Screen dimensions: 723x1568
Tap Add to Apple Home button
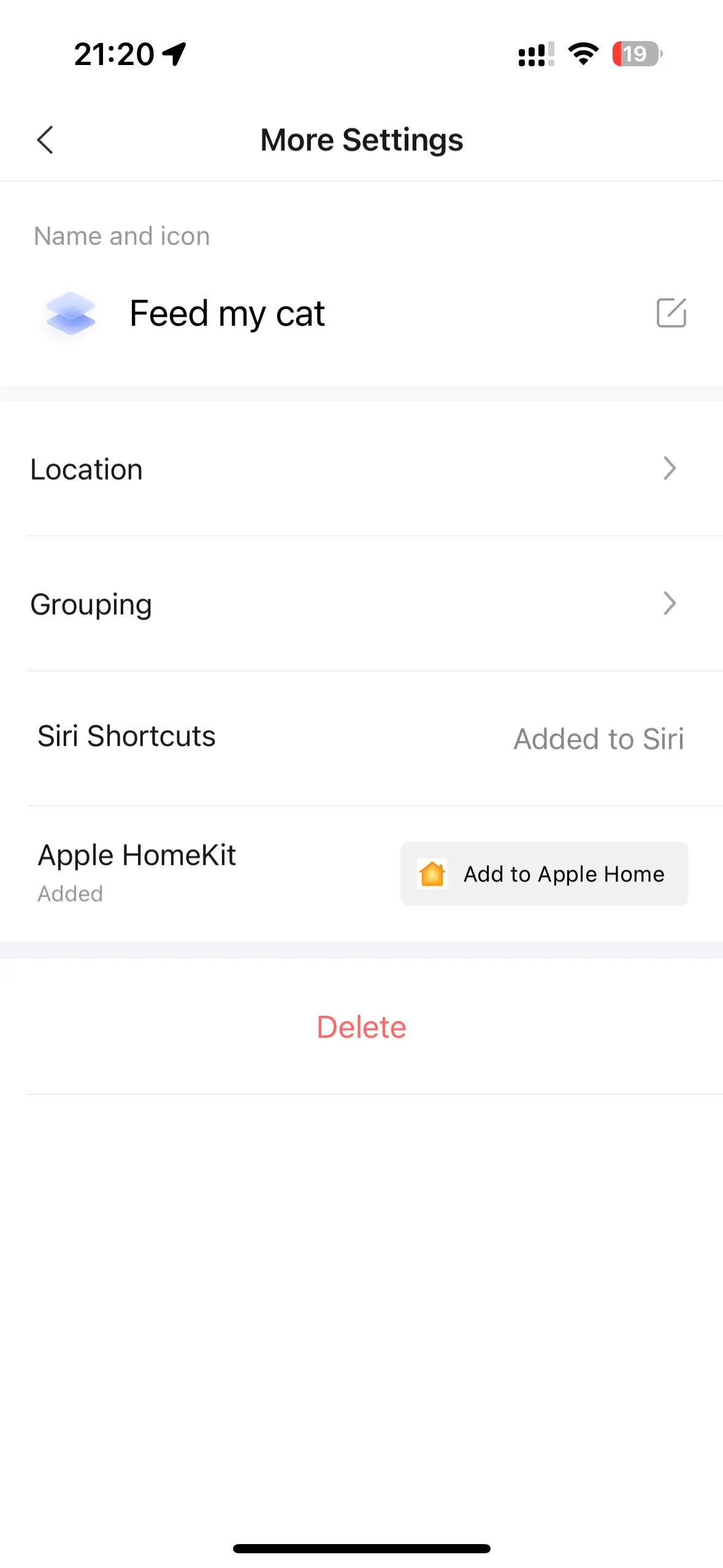pyautogui.click(x=544, y=874)
